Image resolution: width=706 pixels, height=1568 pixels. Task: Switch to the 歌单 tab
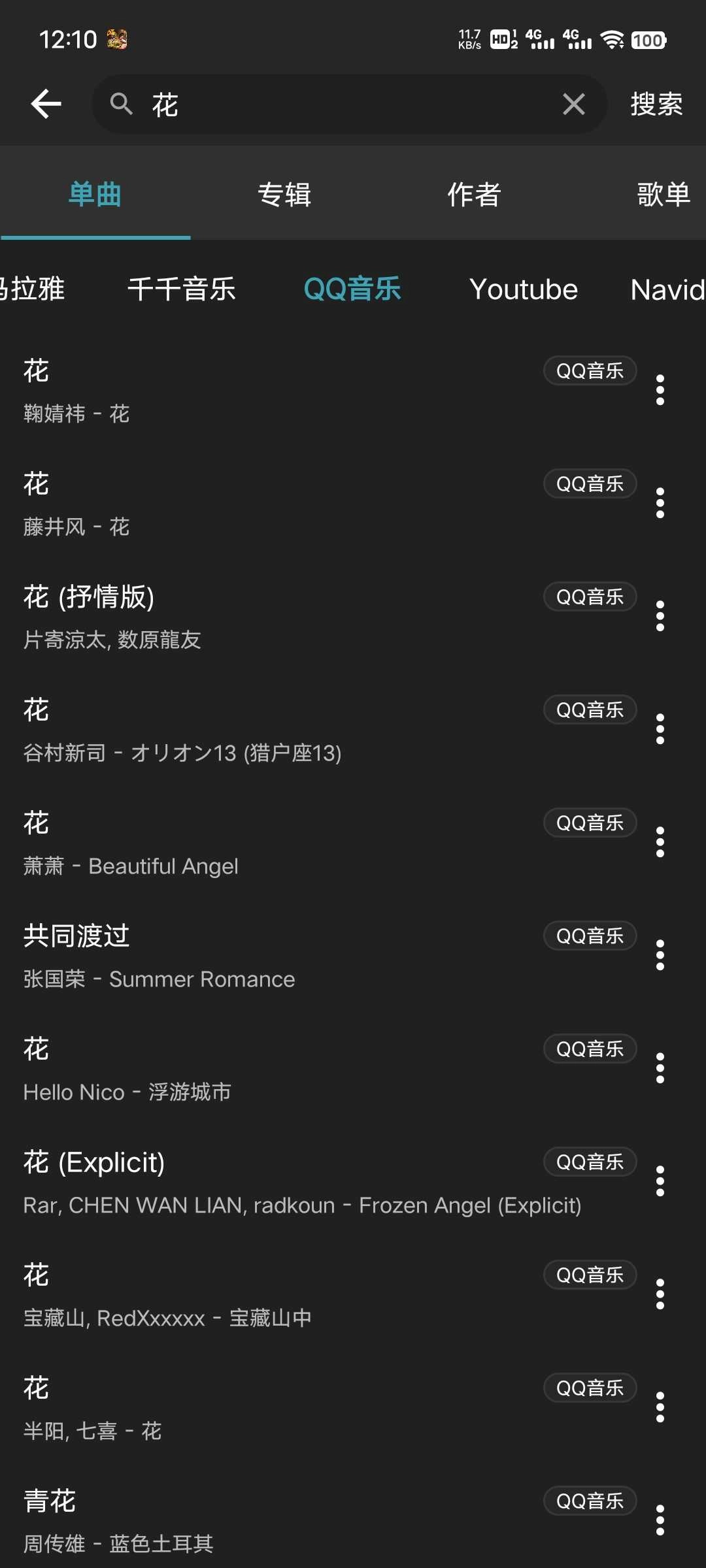tap(663, 195)
